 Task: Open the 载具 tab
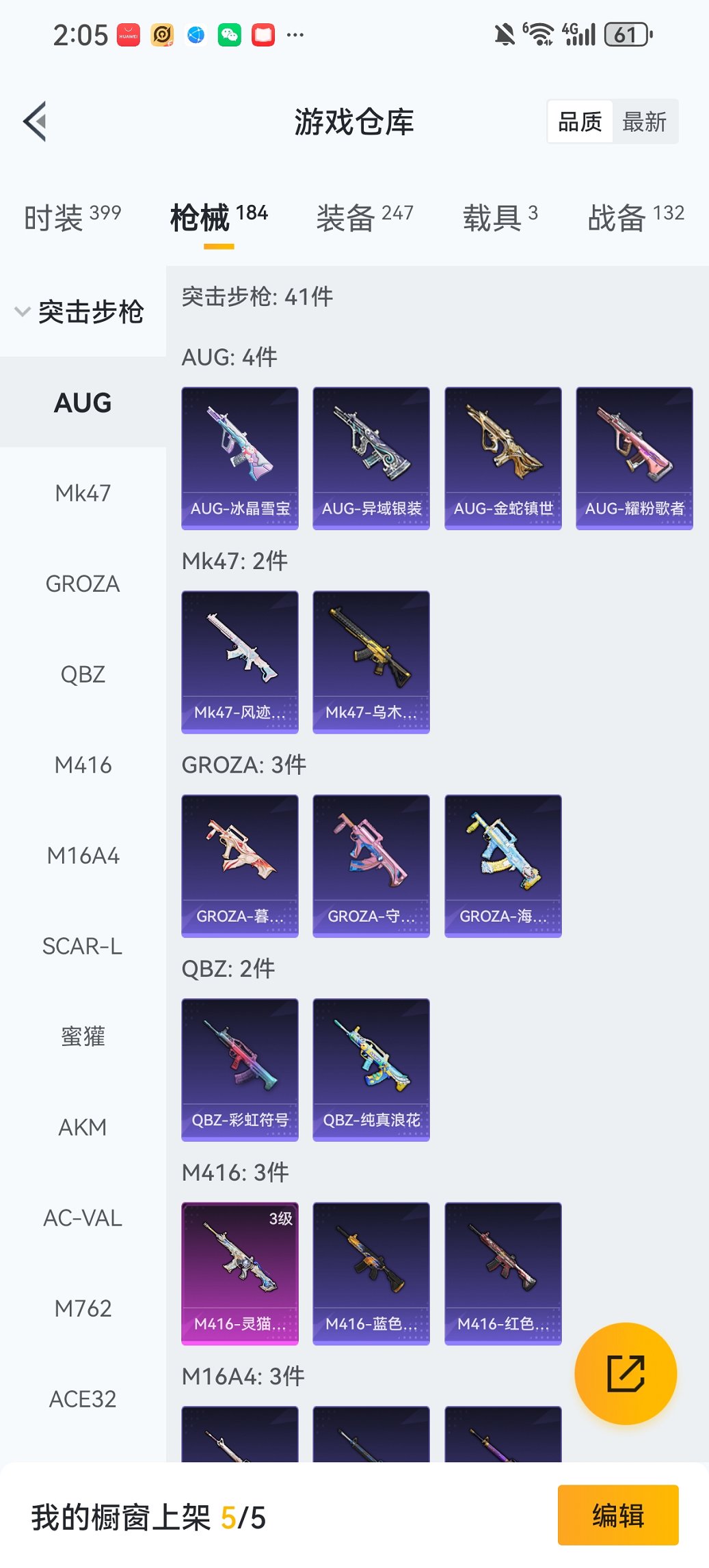click(500, 218)
